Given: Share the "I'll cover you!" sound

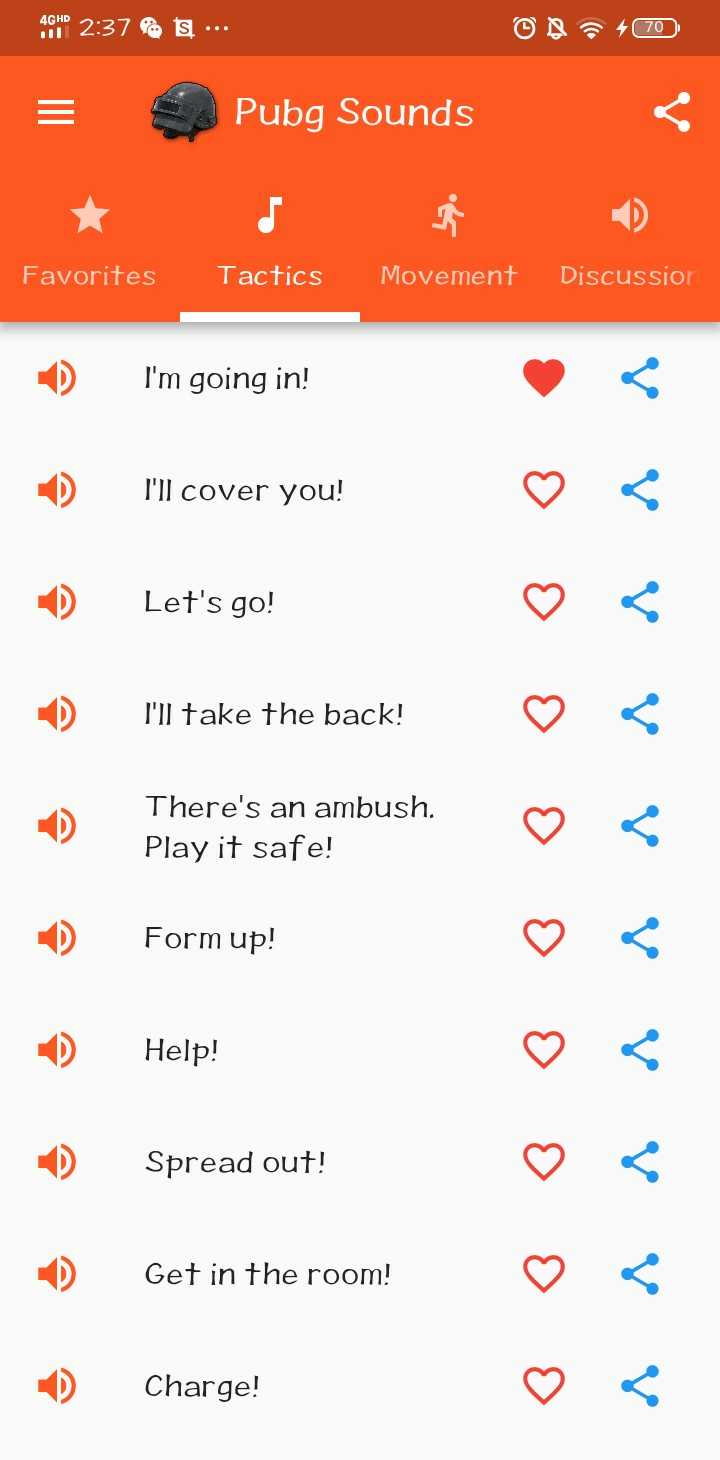Looking at the screenshot, I should pyautogui.click(x=640, y=490).
